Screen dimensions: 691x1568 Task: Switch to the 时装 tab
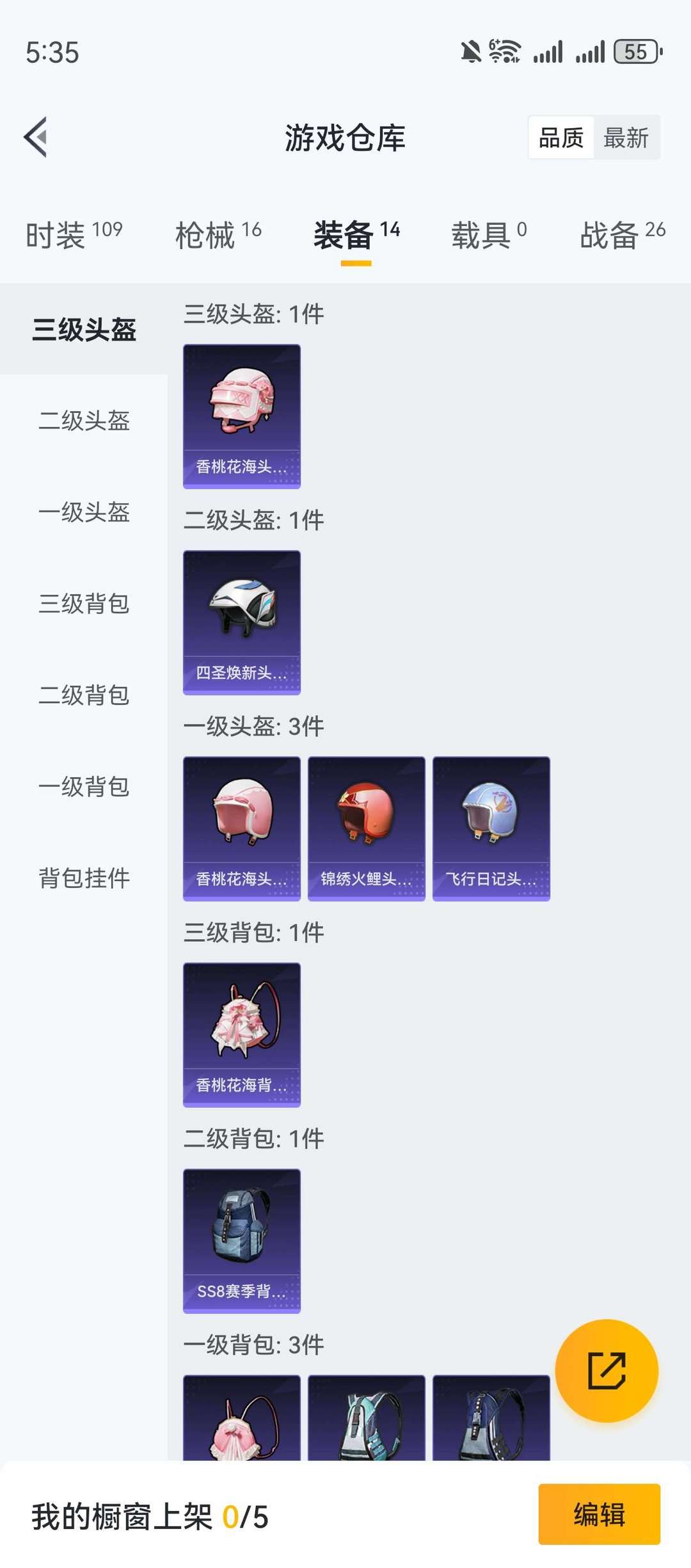(x=74, y=235)
